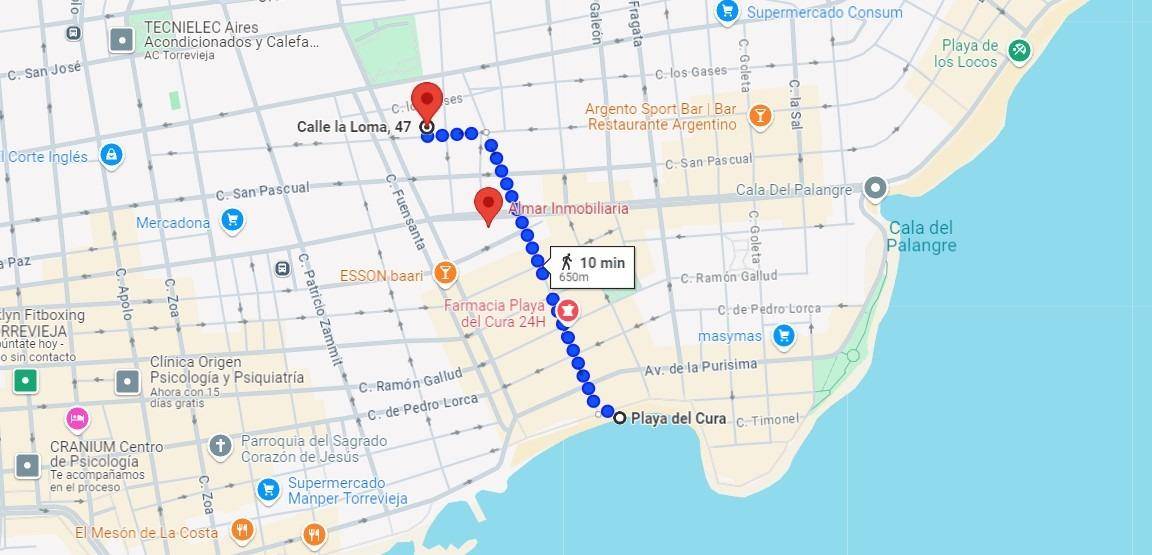Select the Playa del Cura destination point
The width and height of the screenshot is (1152, 555).
tap(620, 418)
